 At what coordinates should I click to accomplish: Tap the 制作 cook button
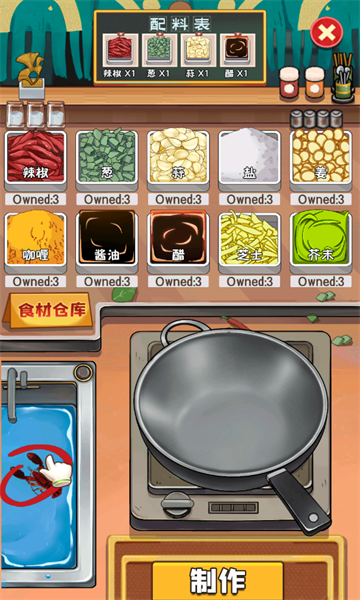tap(218, 580)
